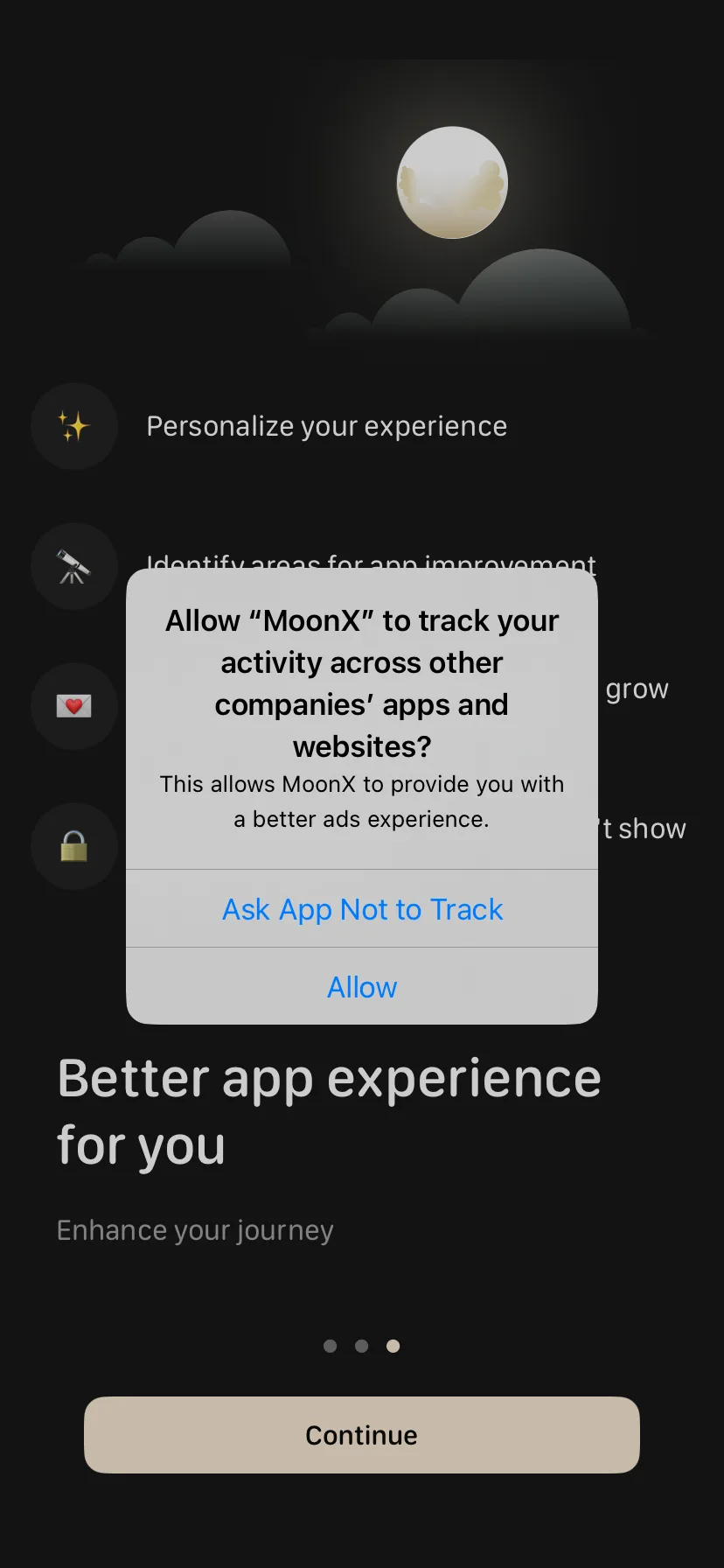Tap the Continue button
Viewport: 724px width, 1568px height.
(362, 1435)
